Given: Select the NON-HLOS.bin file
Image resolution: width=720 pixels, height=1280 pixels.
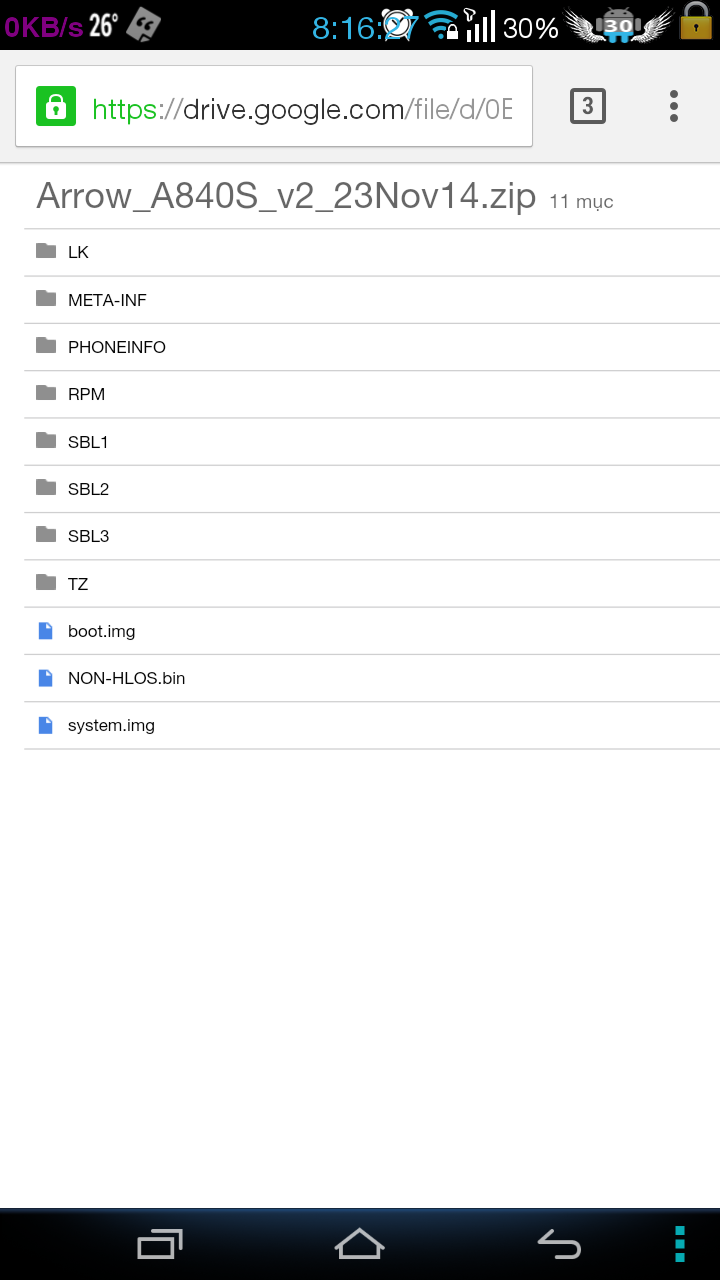Looking at the screenshot, I should pyautogui.click(x=372, y=678).
